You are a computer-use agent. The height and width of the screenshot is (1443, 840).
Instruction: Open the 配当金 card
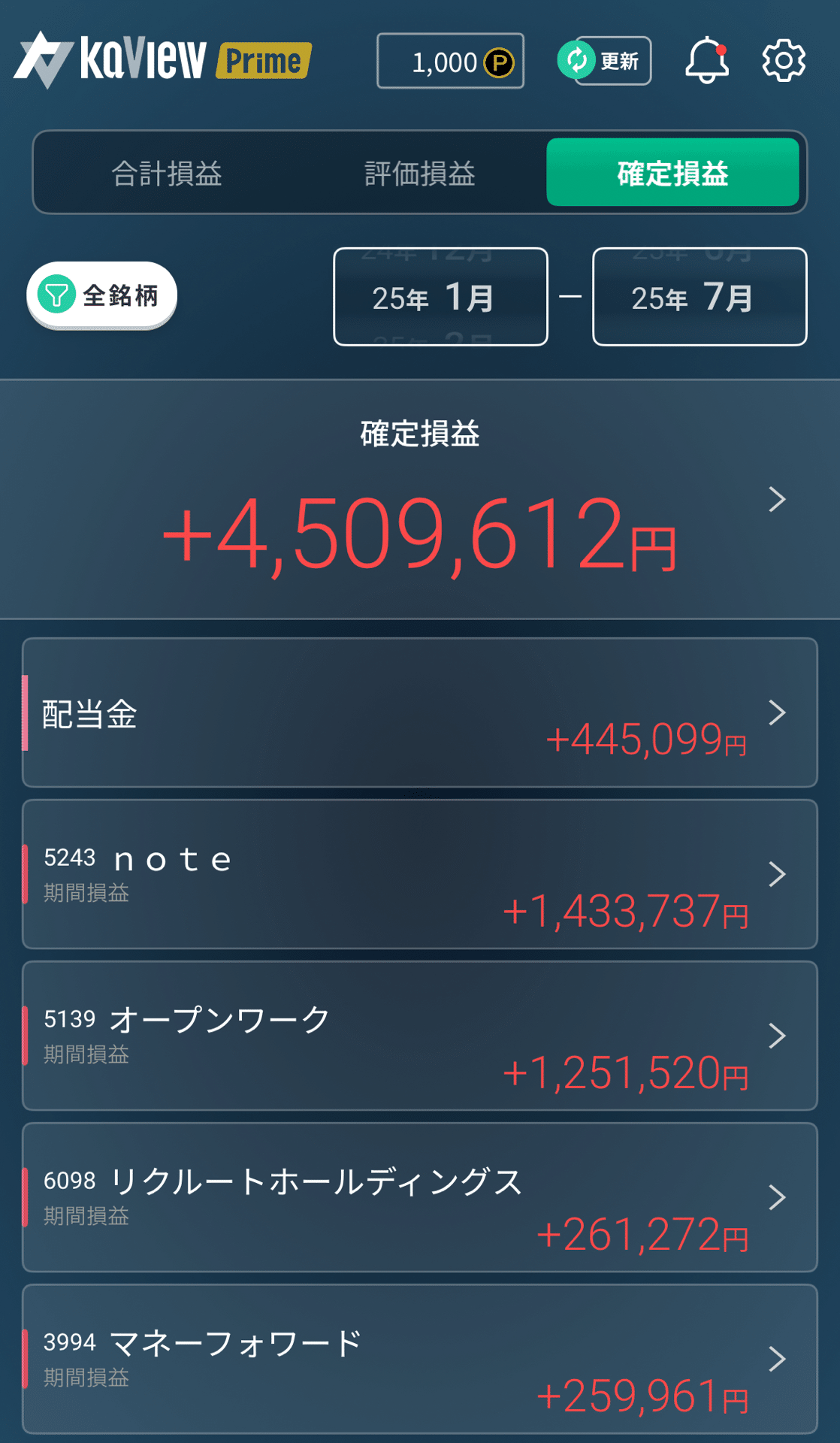coord(420,712)
